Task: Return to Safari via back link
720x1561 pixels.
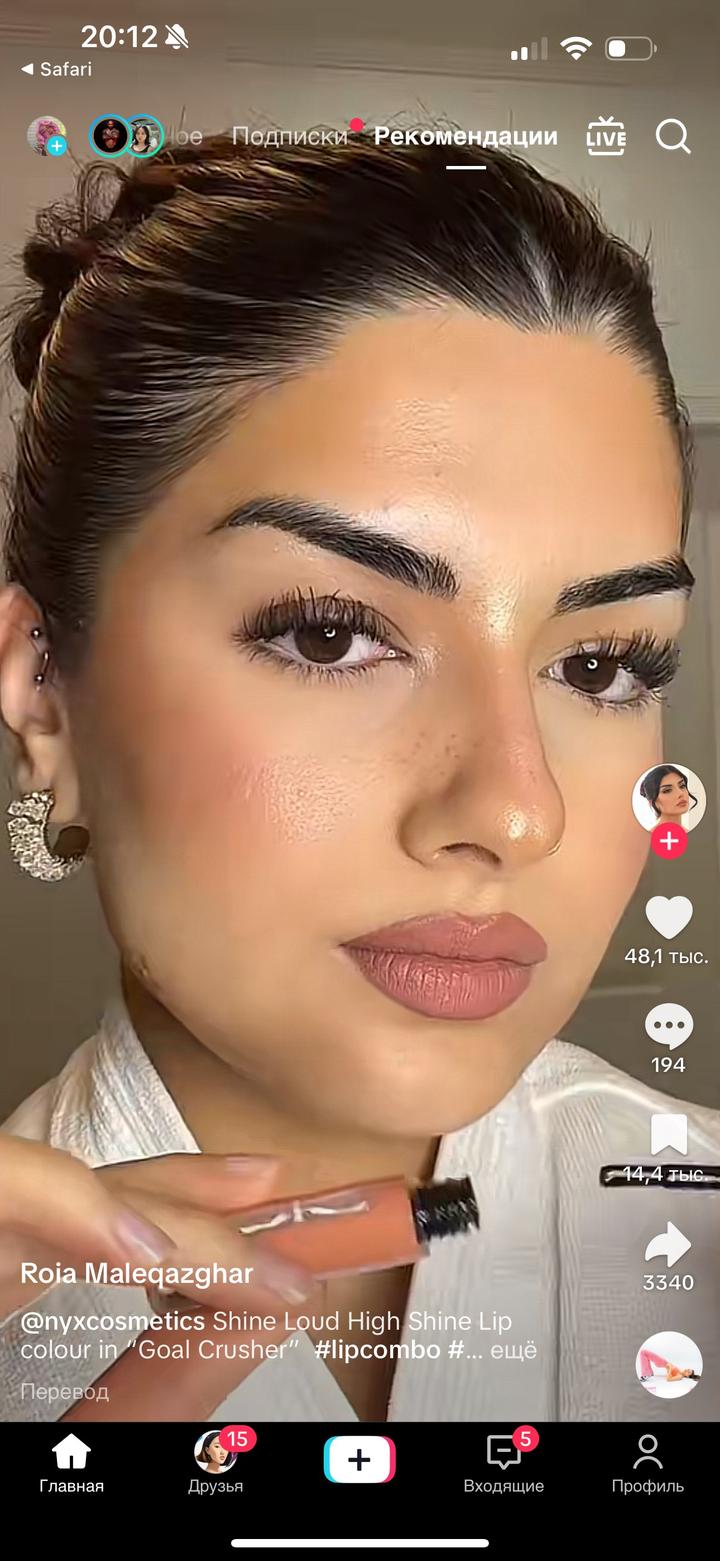Action: click(57, 69)
